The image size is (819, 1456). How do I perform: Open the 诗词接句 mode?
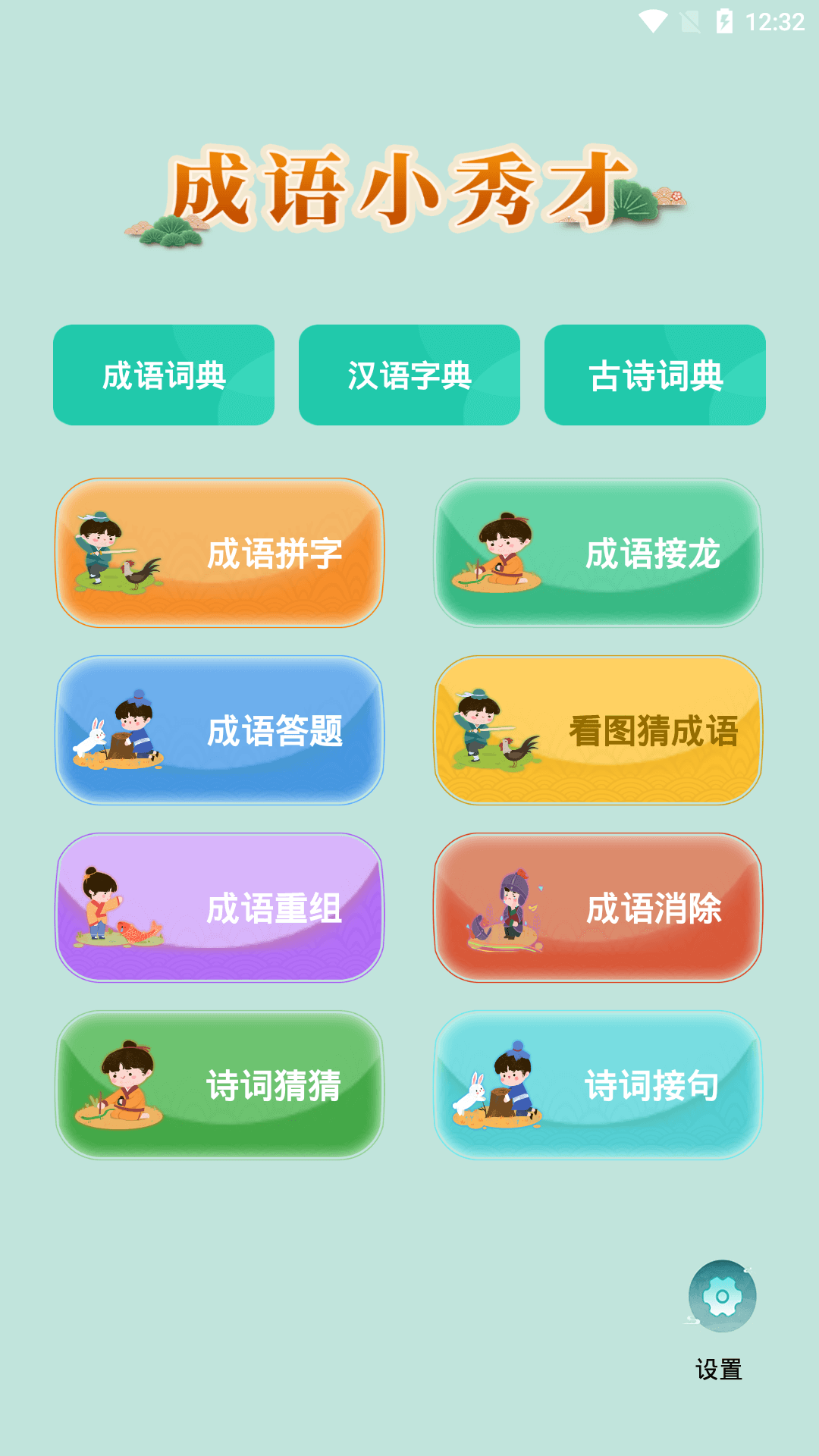point(598,1084)
